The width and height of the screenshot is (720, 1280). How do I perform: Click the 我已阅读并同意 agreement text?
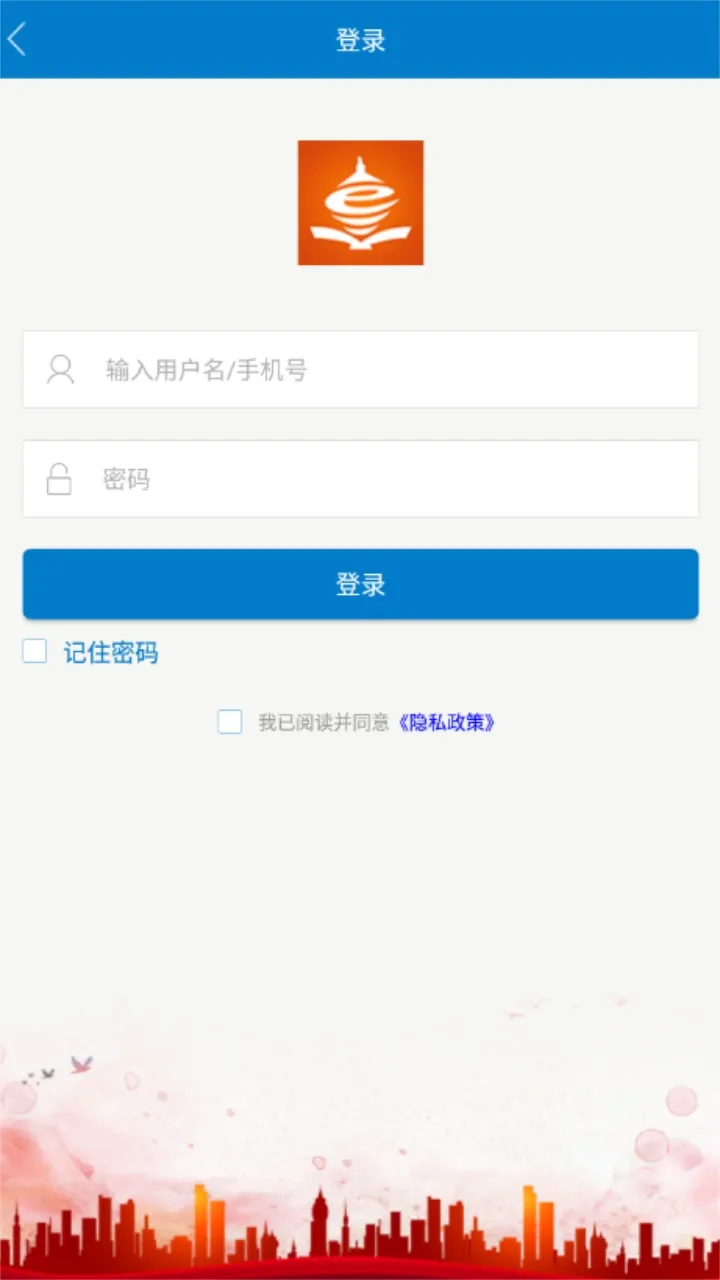point(322,721)
